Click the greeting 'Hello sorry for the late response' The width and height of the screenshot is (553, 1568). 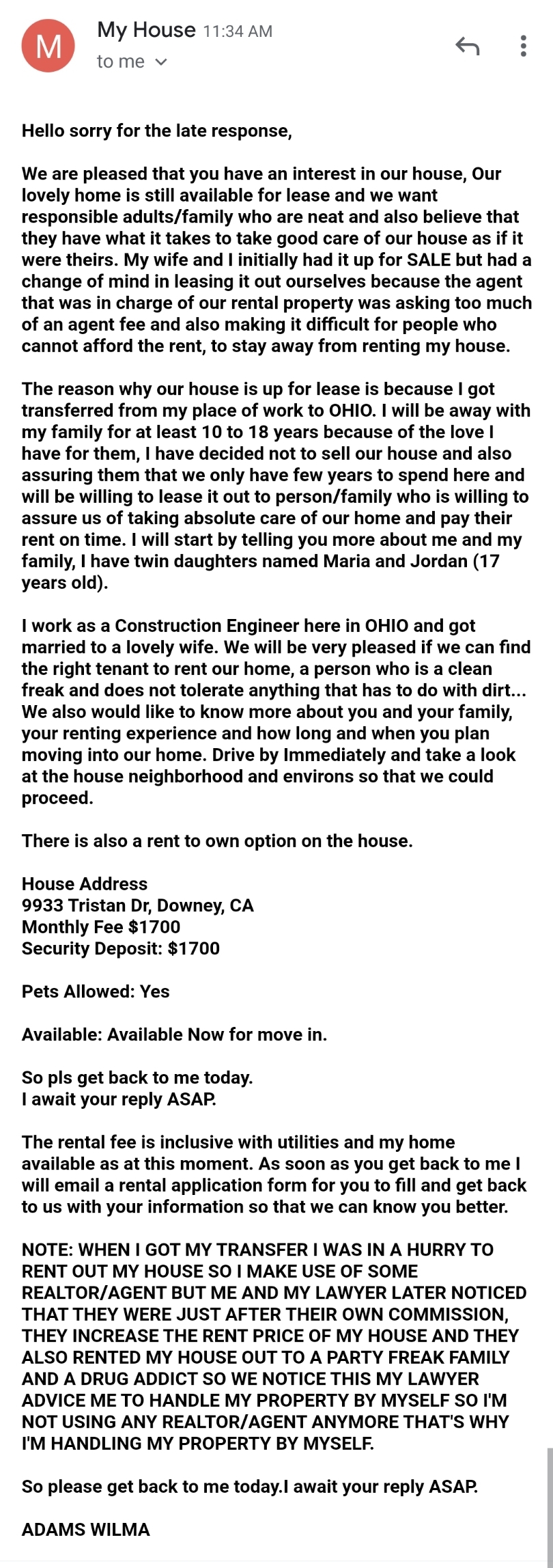click(x=157, y=130)
